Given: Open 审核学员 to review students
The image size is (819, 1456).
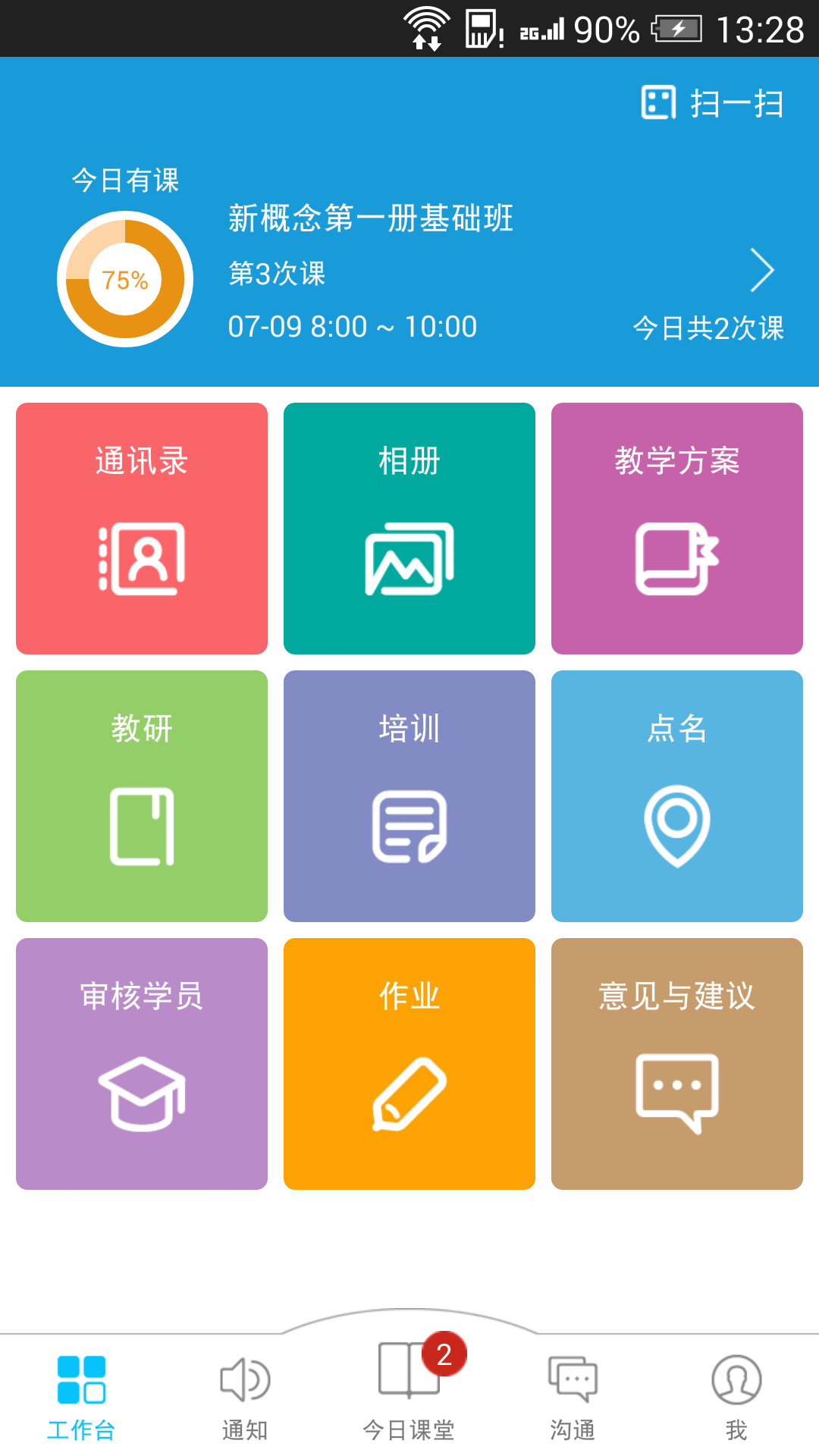Looking at the screenshot, I should 142,1063.
